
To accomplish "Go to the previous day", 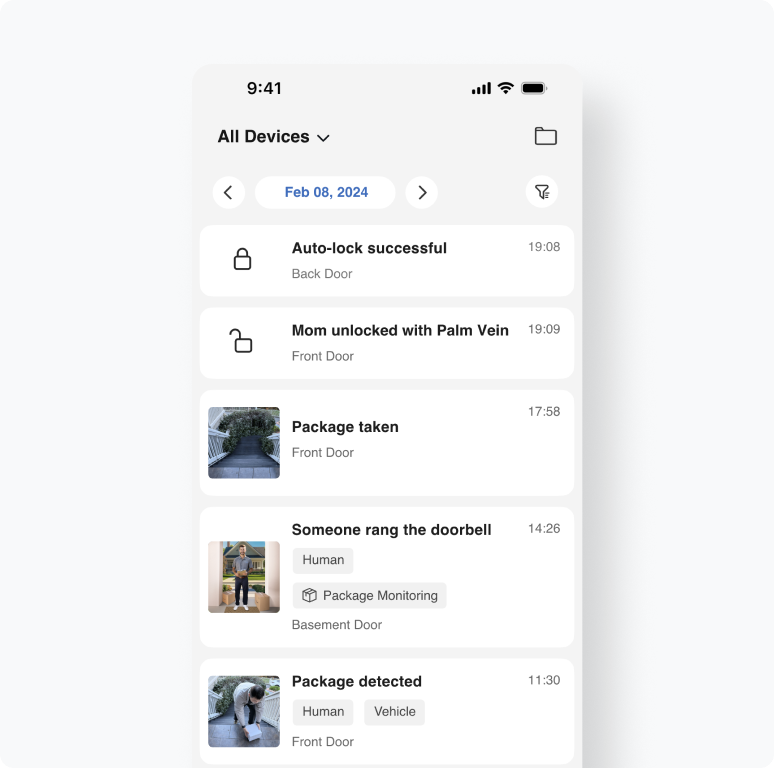I will pos(228,192).
